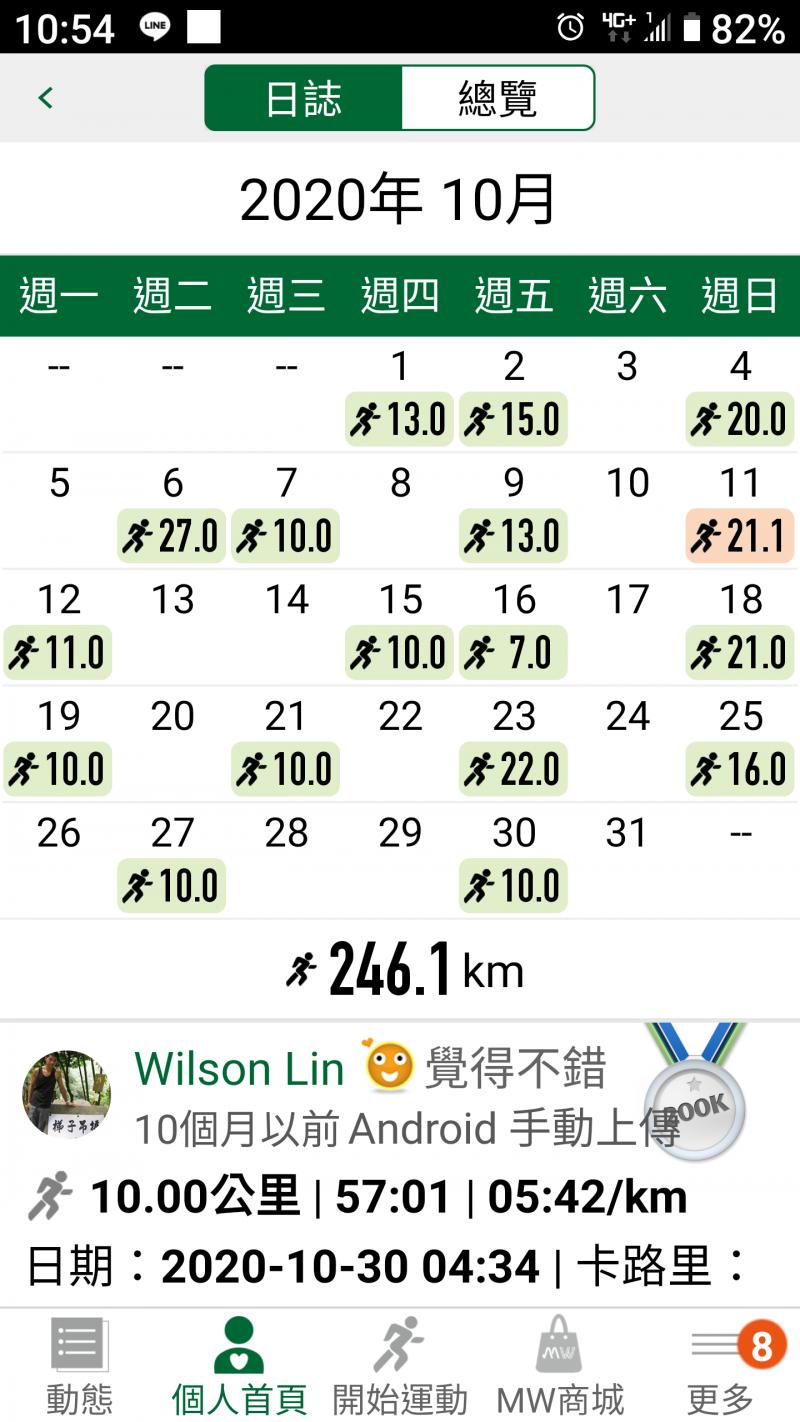The image size is (800, 1422).
Task: Open the 個人首頁 tab
Action: coord(239,1366)
